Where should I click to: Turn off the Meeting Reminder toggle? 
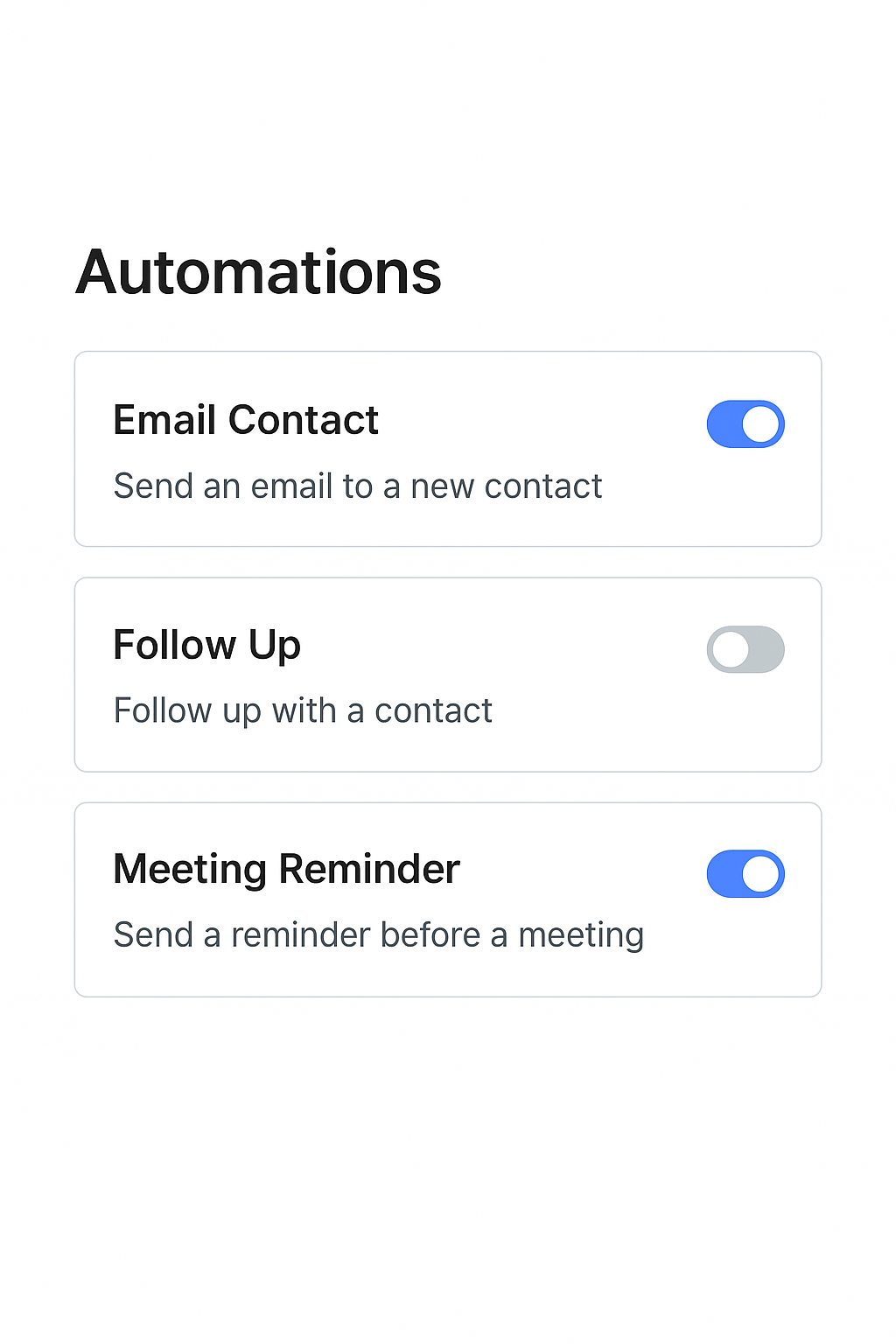(745, 874)
